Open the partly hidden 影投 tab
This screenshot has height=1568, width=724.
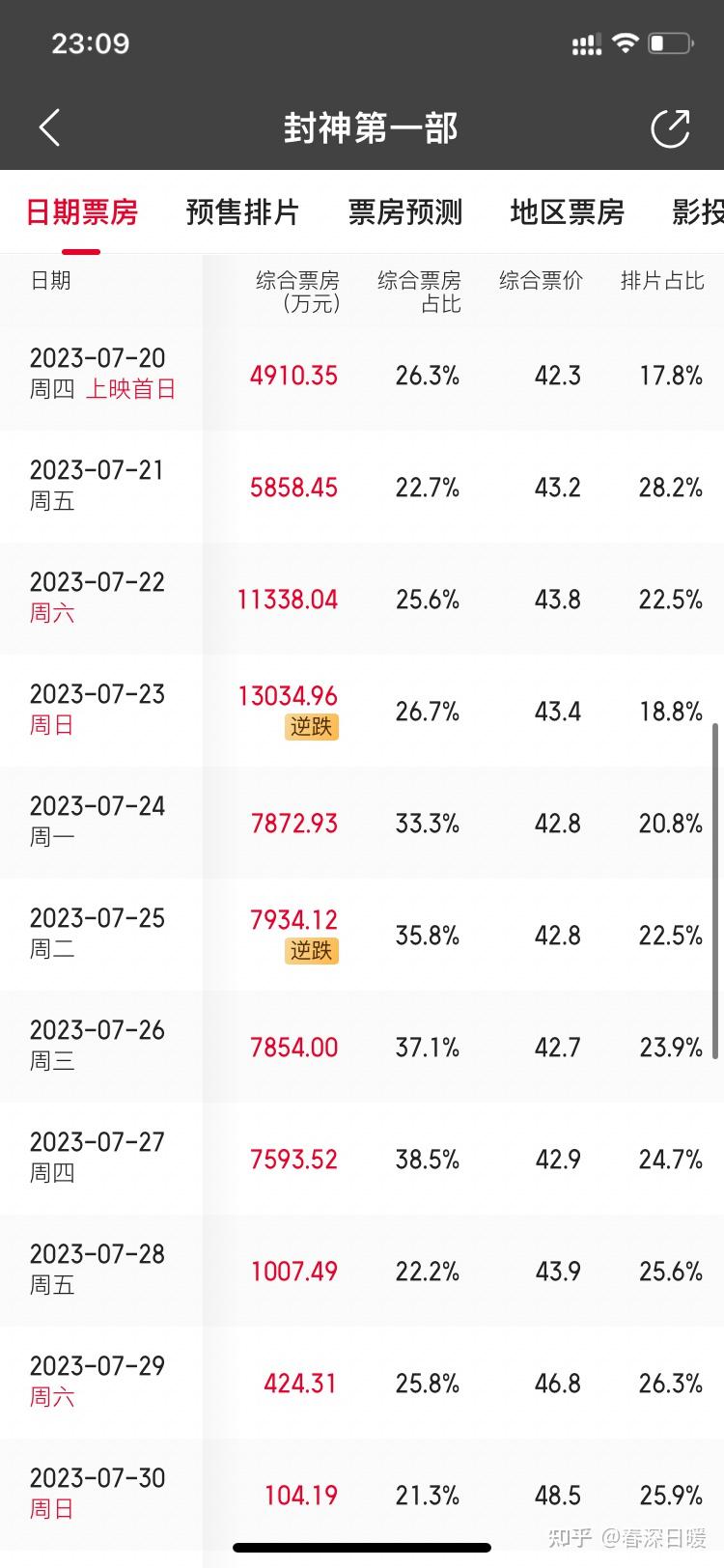click(x=698, y=212)
